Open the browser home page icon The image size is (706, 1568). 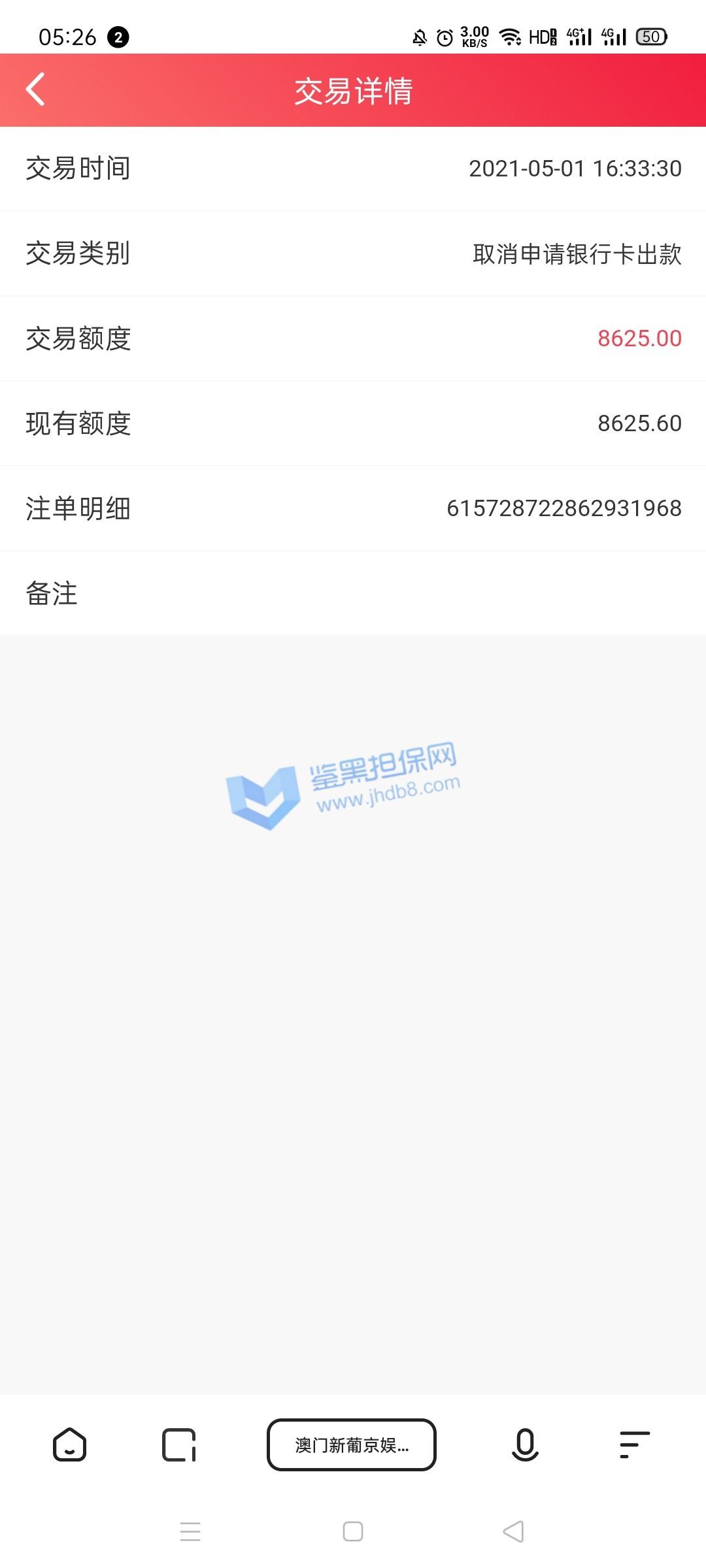click(x=69, y=1445)
